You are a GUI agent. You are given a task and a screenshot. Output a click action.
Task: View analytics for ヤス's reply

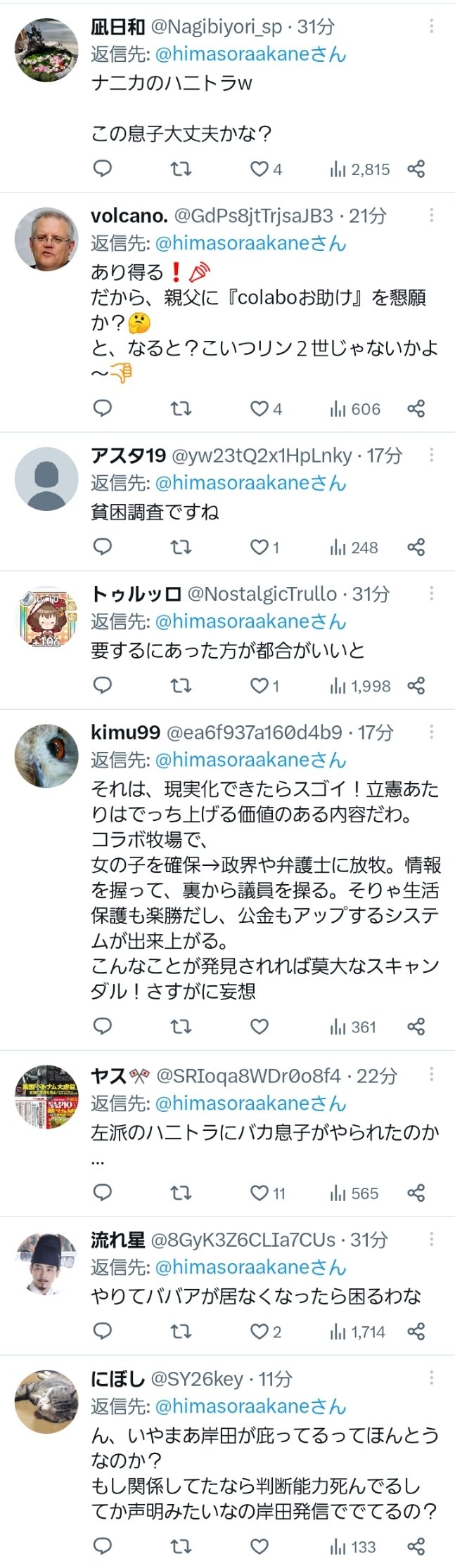click(x=354, y=1193)
